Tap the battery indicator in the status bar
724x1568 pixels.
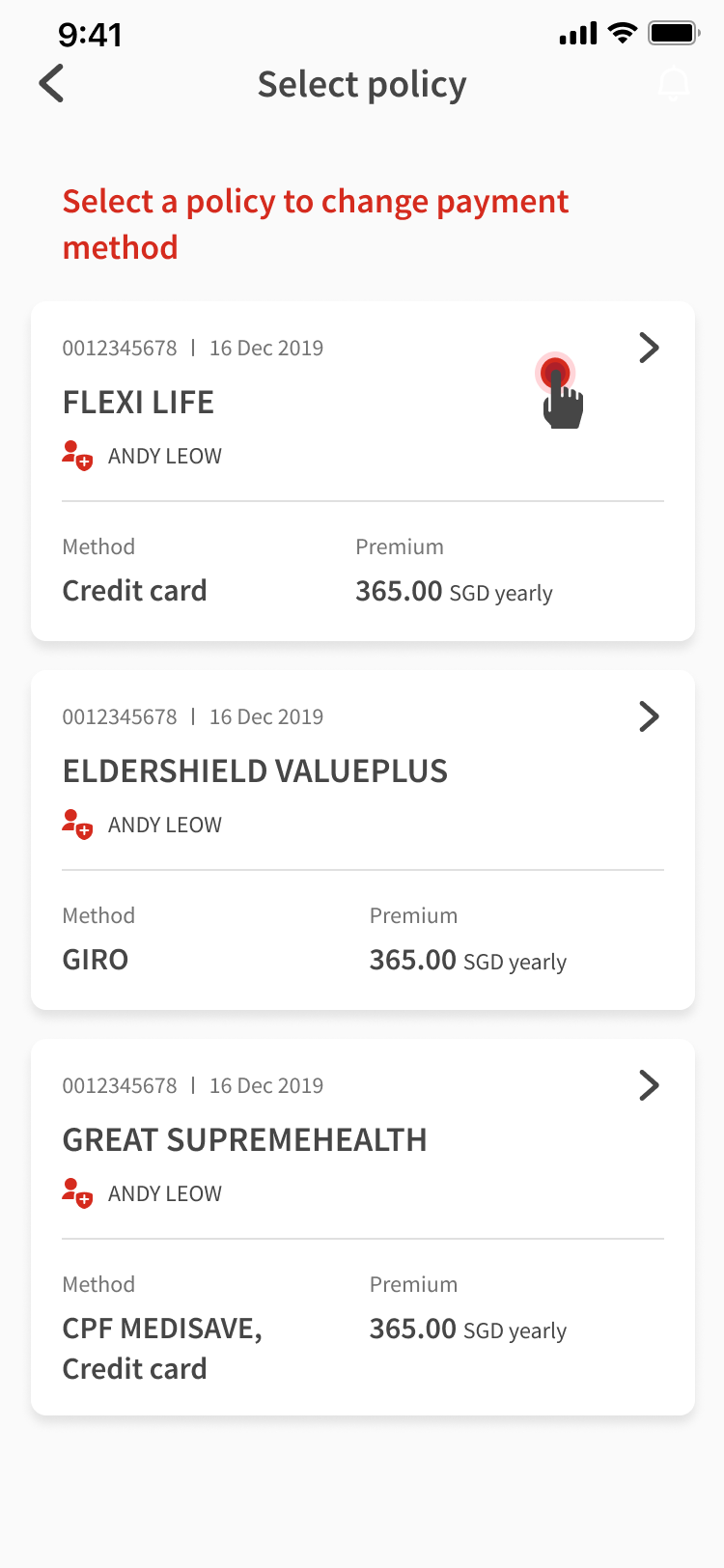point(673,32)
